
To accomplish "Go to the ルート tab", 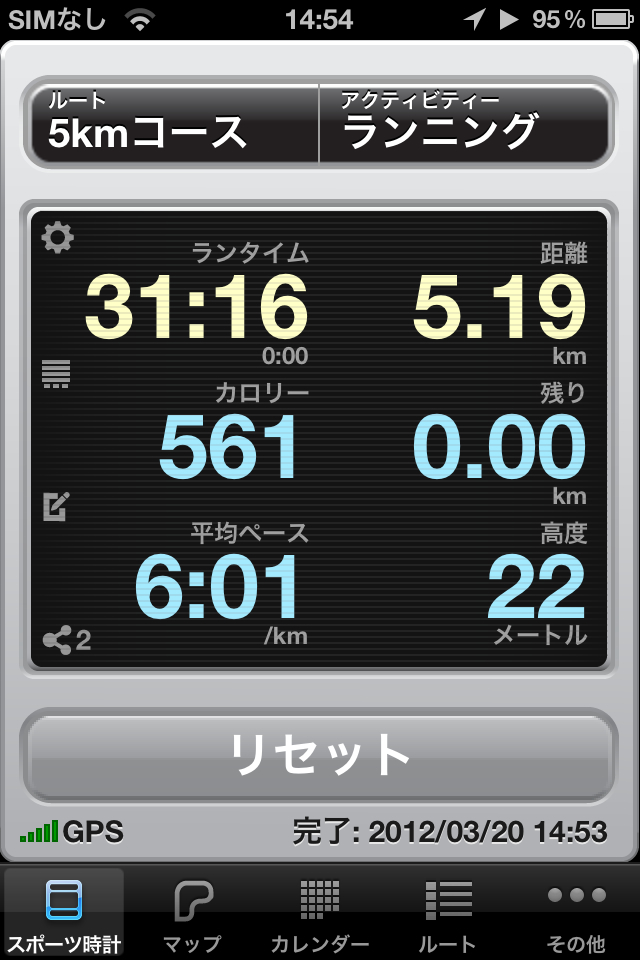I will pos(448,914).
